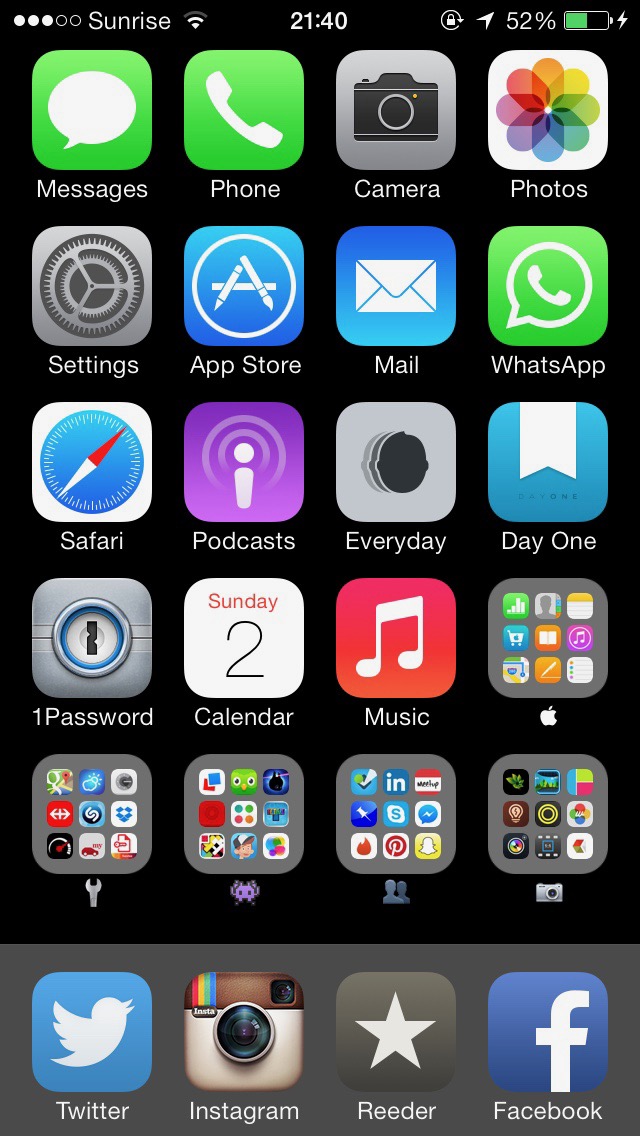This screenshot has width=640, height=1136.
Task: Open Reeder from the dock
Action: coord(396,1032)
